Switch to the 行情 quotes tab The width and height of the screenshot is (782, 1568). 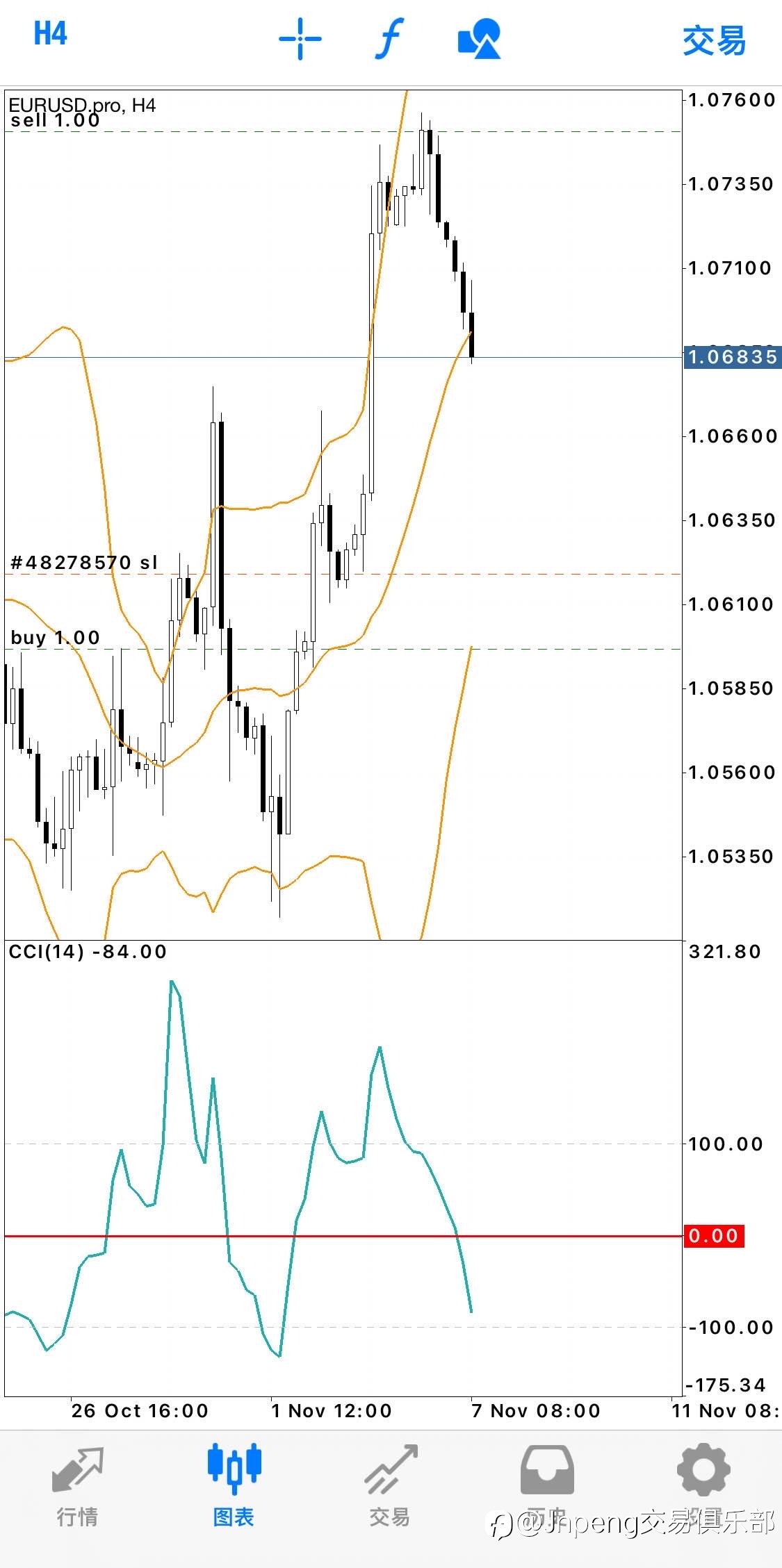(78, 1486)
